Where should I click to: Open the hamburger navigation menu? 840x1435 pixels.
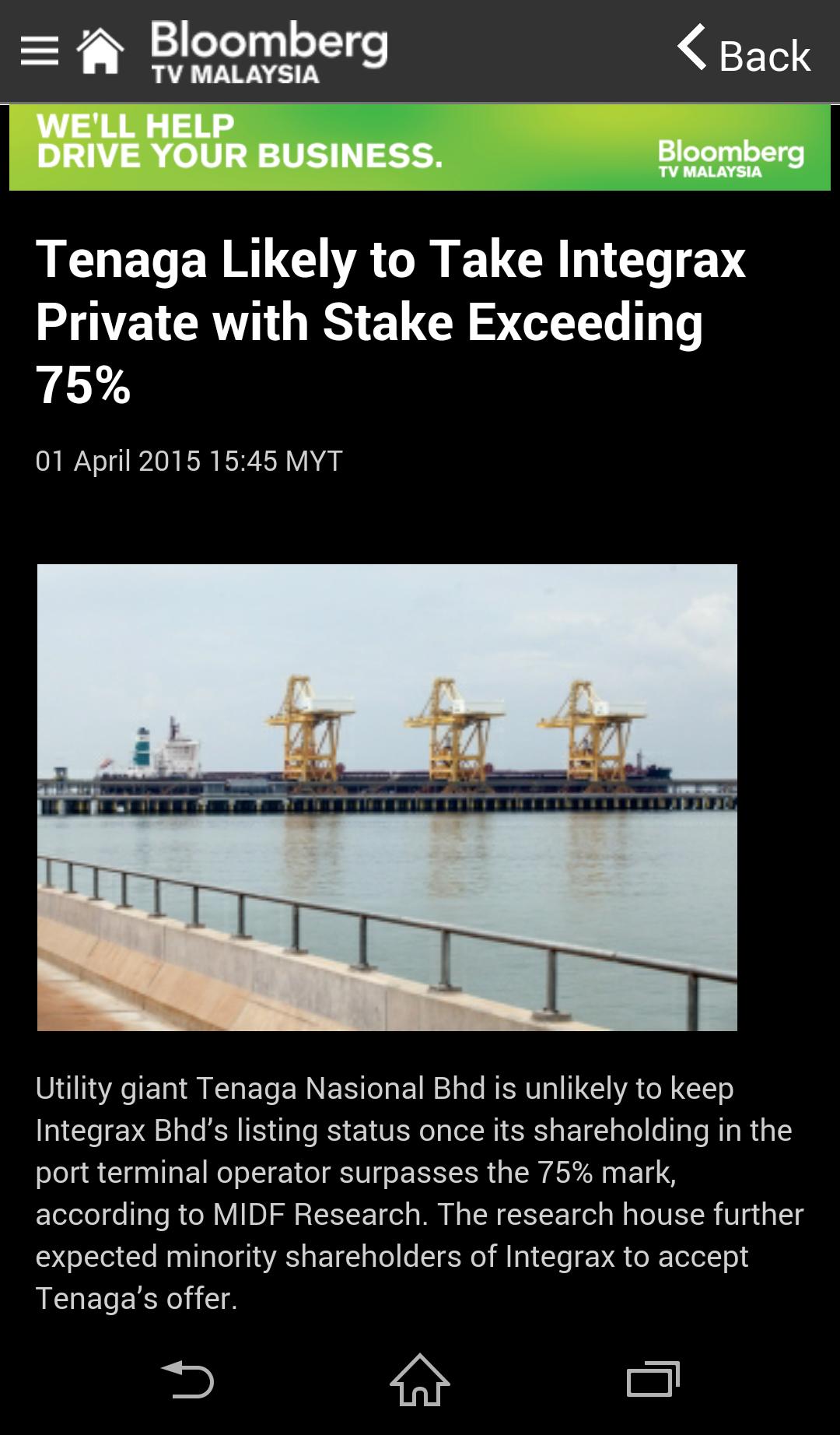pyautogui.click(x=37, y=51)
